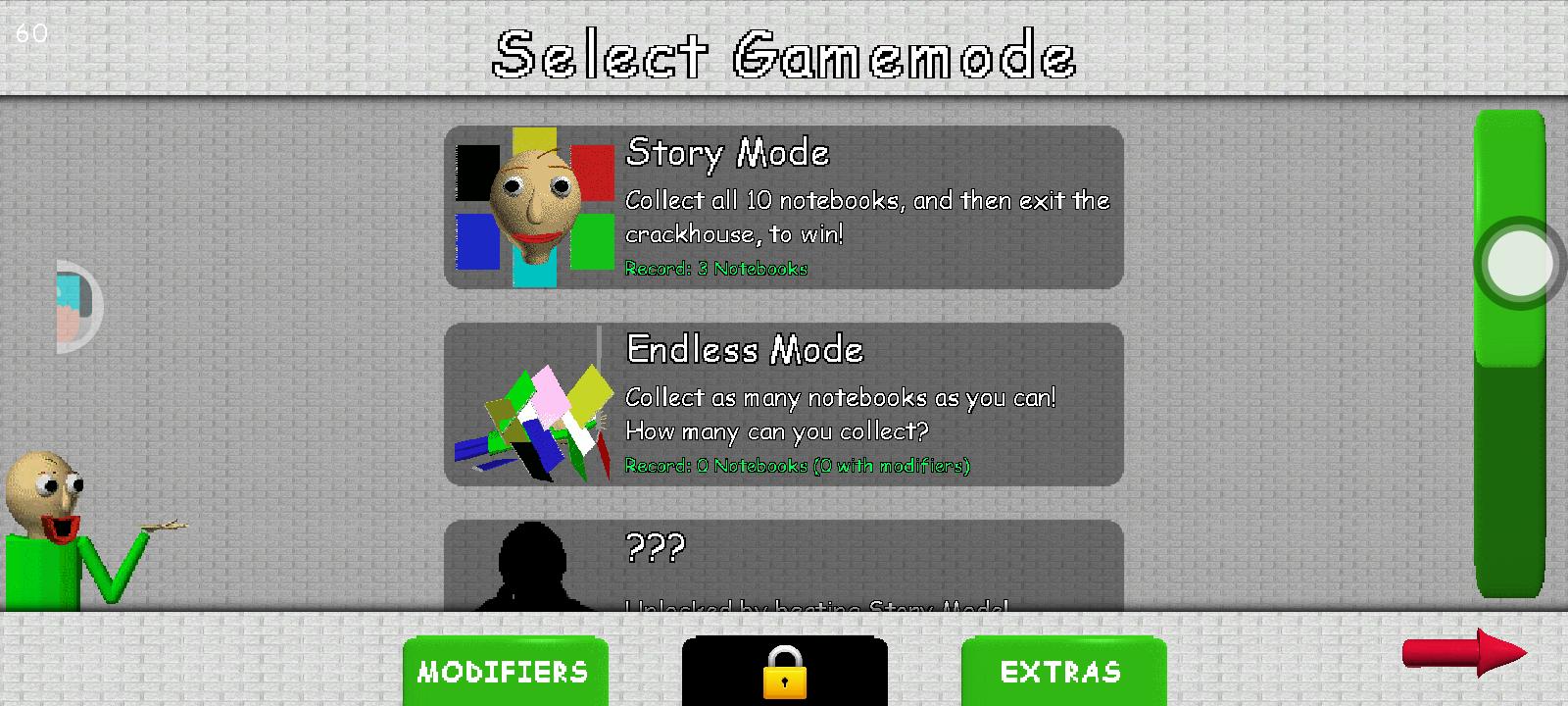Select Story Mode gamemode

point(783,207)
